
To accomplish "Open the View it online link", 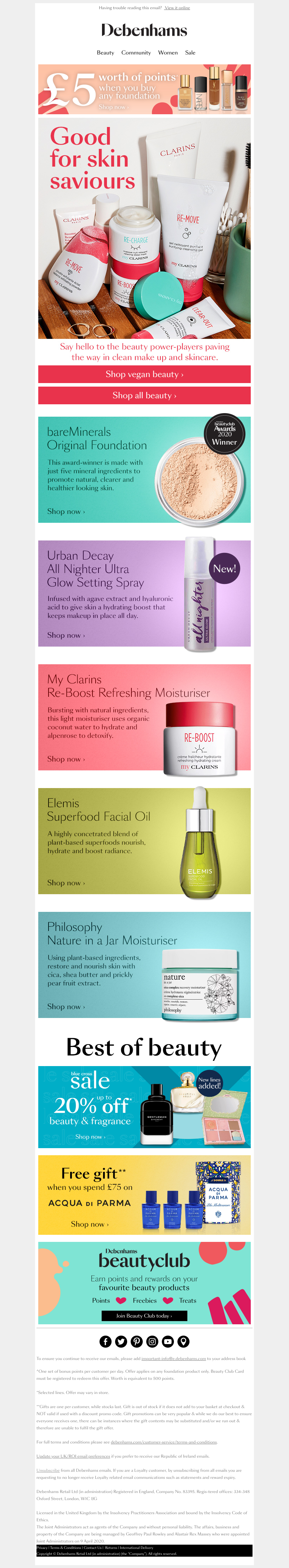I will pos(177,8).
